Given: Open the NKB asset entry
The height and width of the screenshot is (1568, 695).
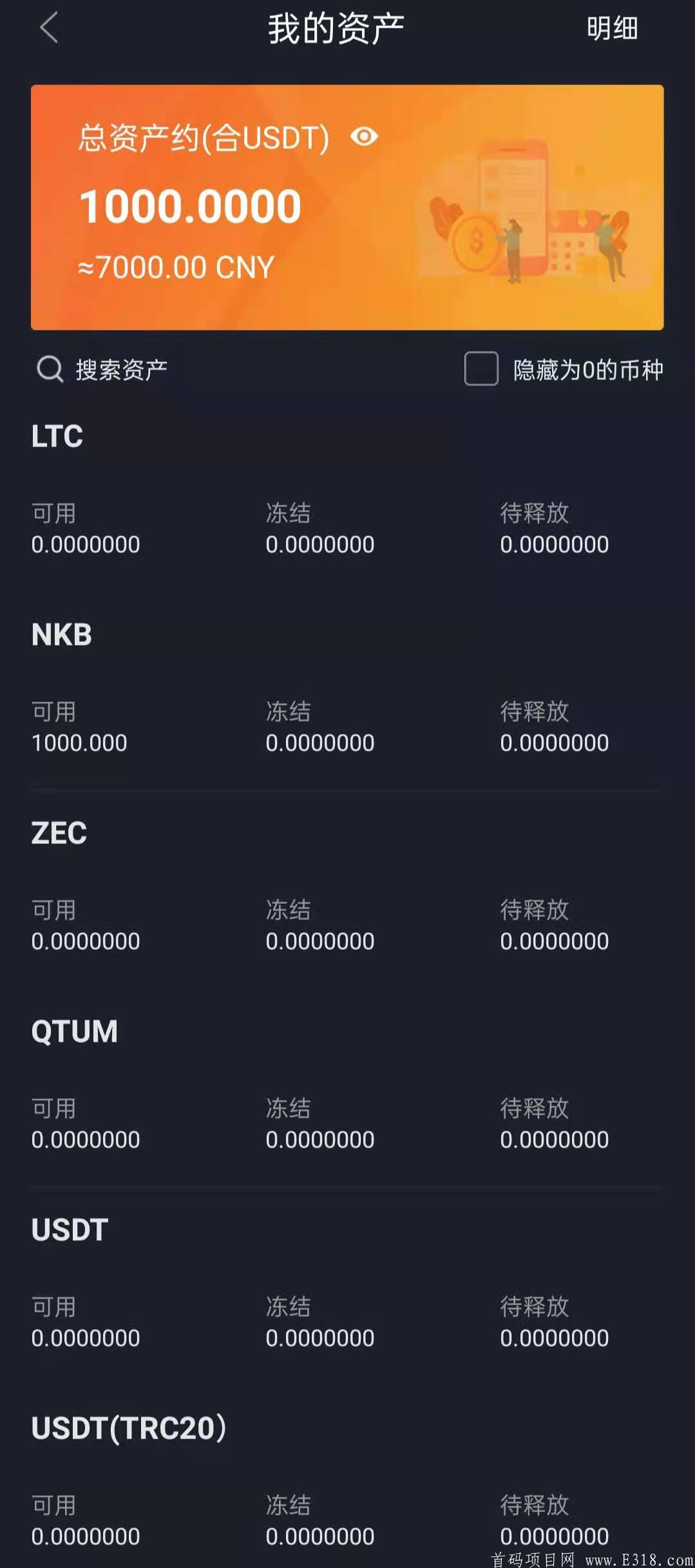Looking at the screenshot, I should tap(61, 635).
